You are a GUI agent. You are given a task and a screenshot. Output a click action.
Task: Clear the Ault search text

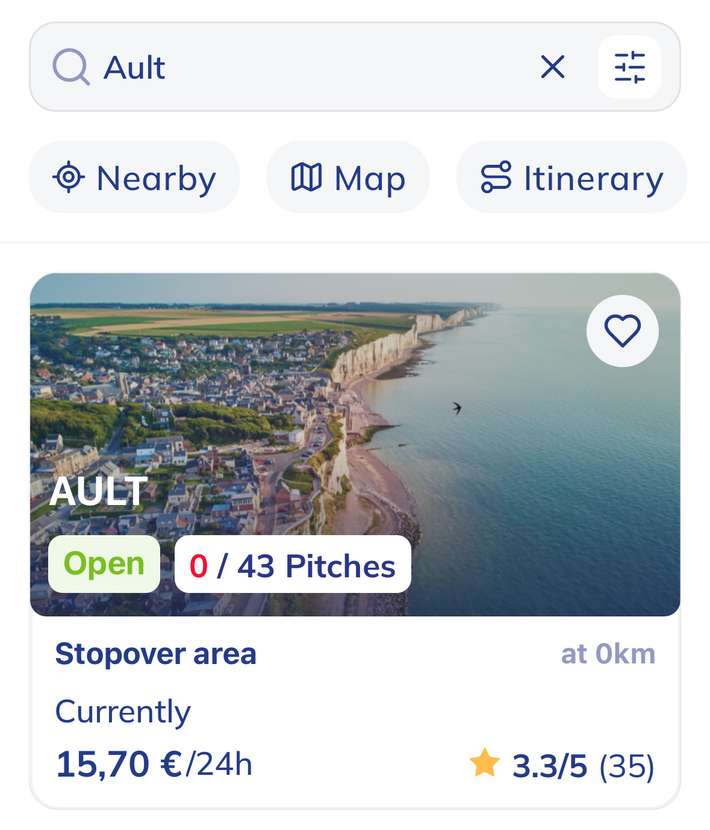(x=552, y=68)
